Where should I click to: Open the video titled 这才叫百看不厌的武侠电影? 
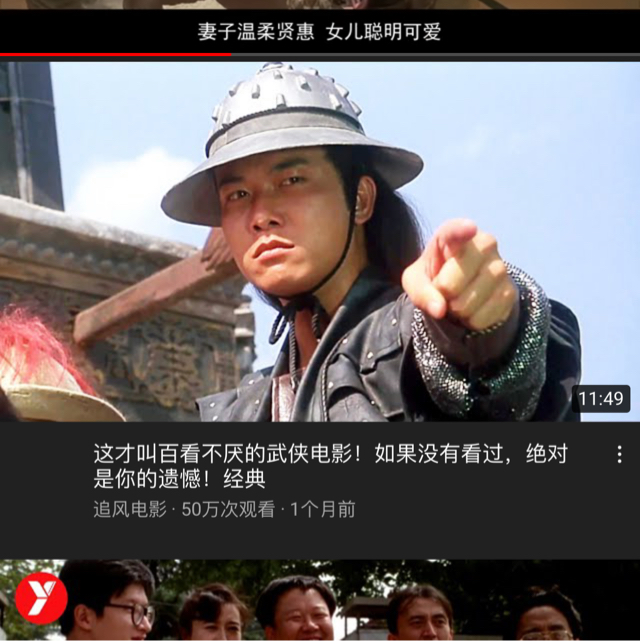(330, 467)
